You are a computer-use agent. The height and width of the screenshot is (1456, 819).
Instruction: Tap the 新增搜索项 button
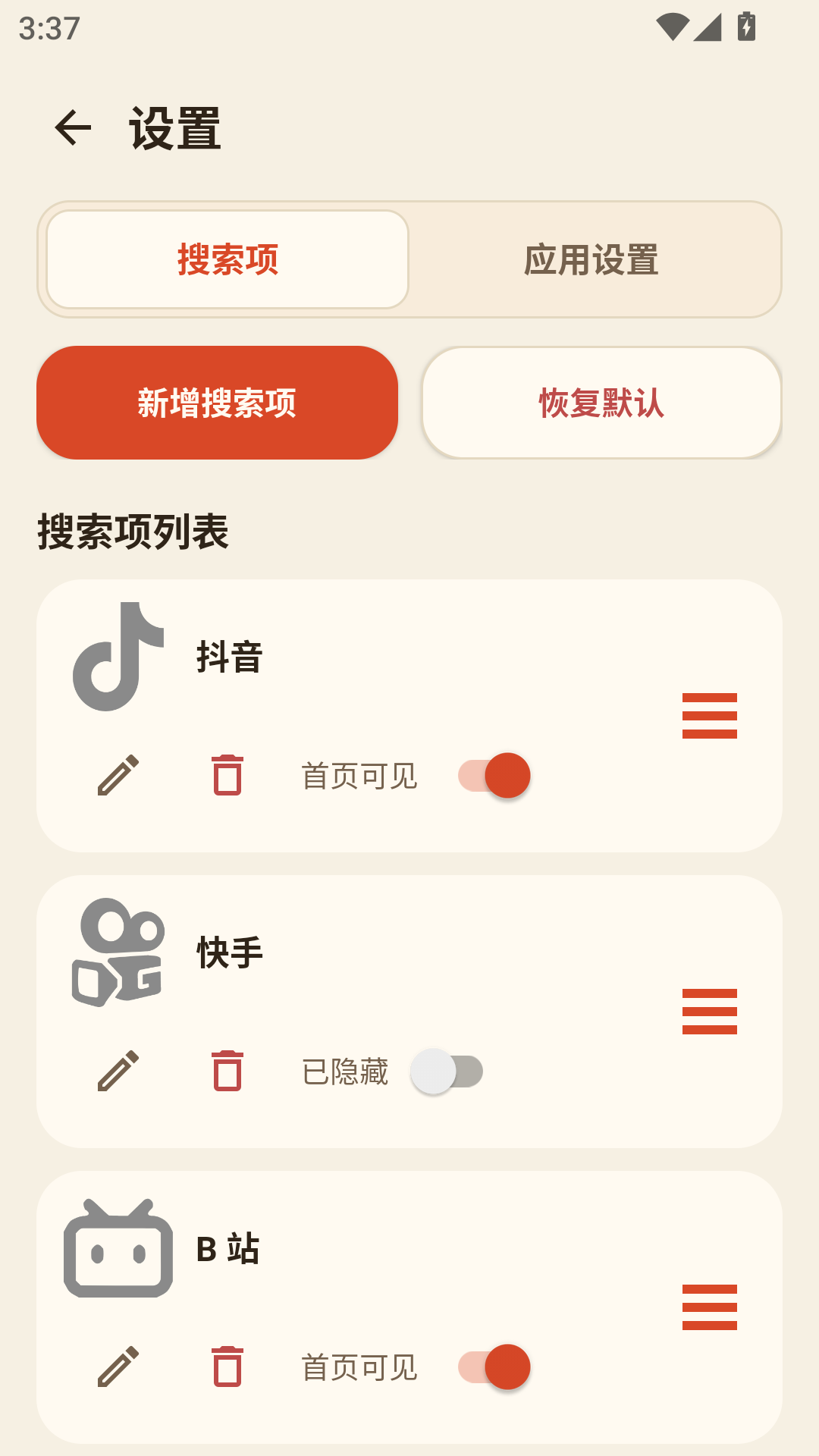[217, 403]
